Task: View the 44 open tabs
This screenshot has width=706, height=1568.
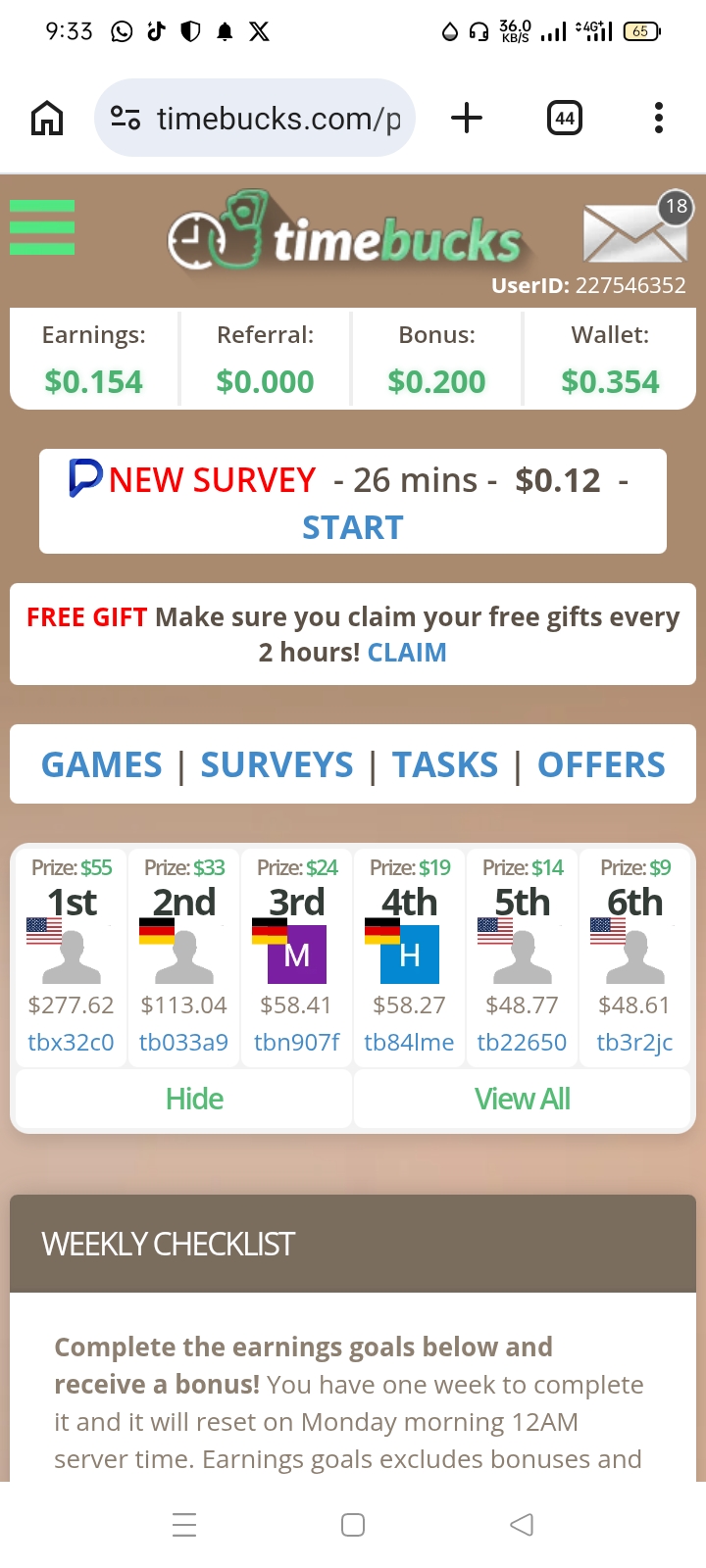Action: click(x=564, y=119)
